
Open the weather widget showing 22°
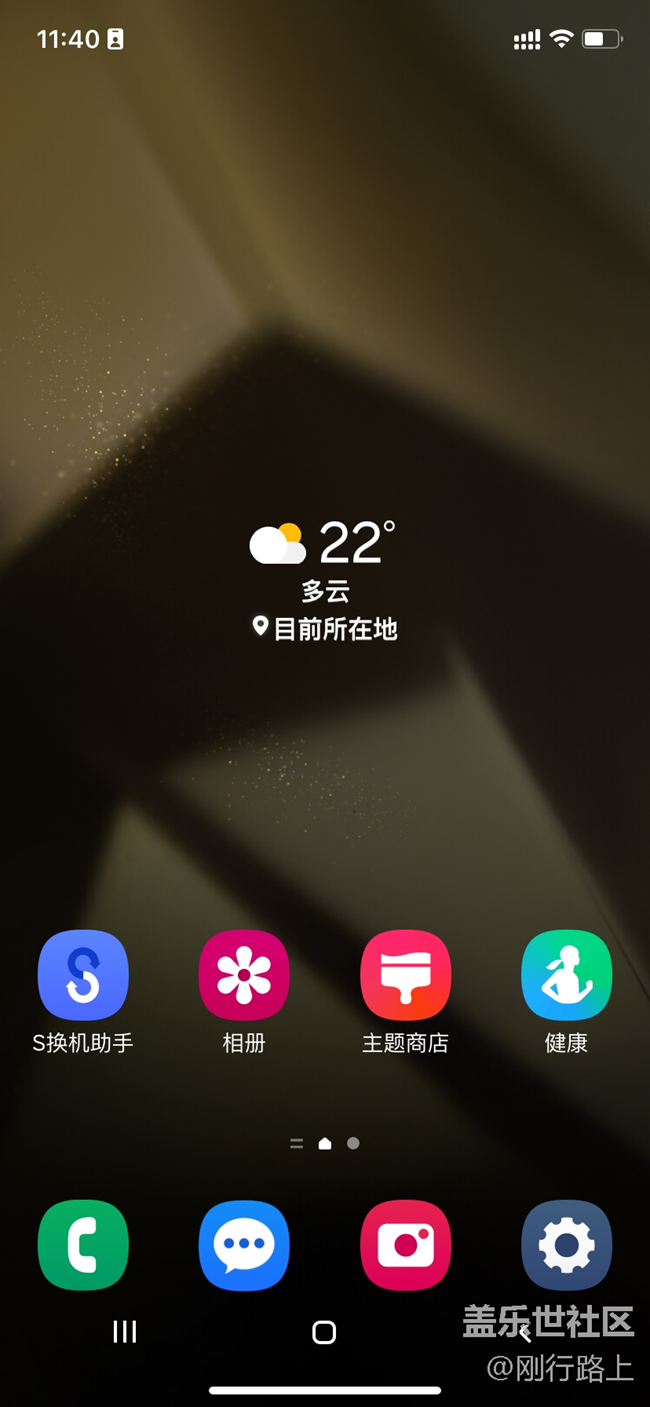324,580
